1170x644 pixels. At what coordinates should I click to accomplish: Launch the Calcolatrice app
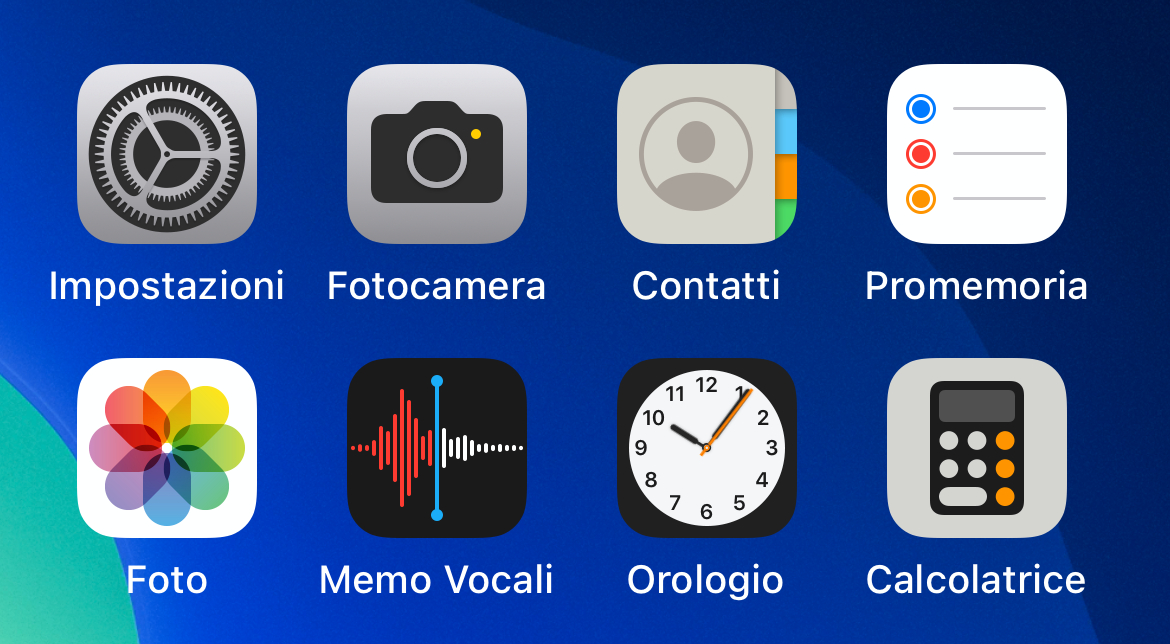pos(977,448)
